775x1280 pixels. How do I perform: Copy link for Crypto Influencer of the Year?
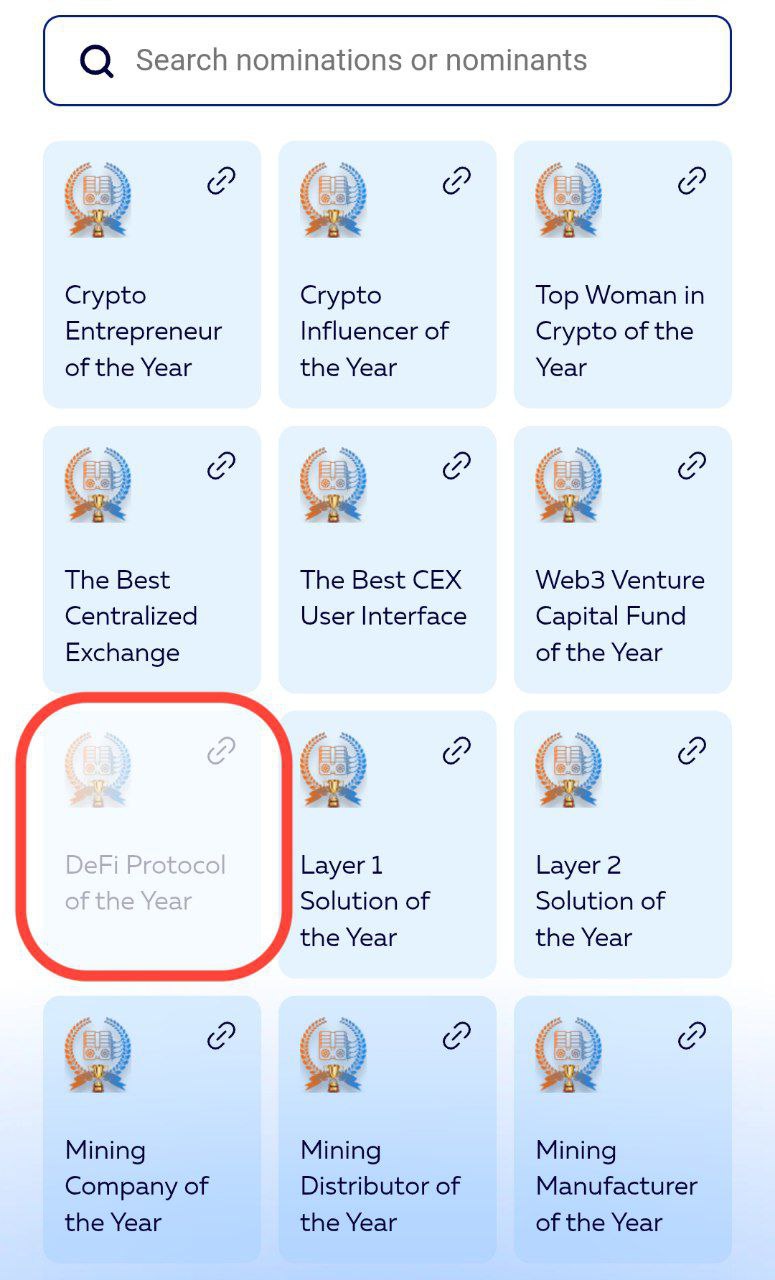click(x=456, y=181)
